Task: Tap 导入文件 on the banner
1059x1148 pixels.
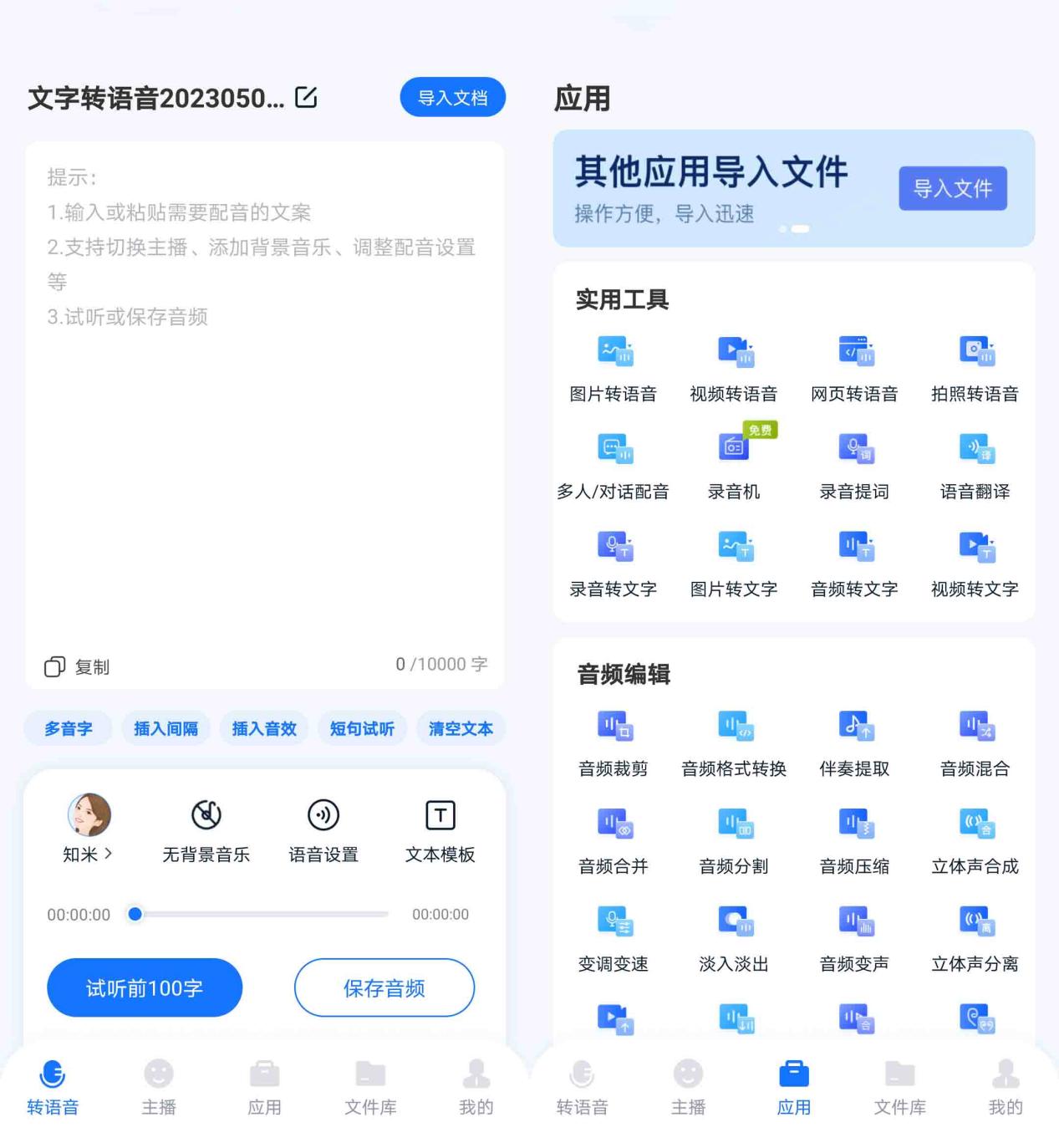Action: point(952,188)
